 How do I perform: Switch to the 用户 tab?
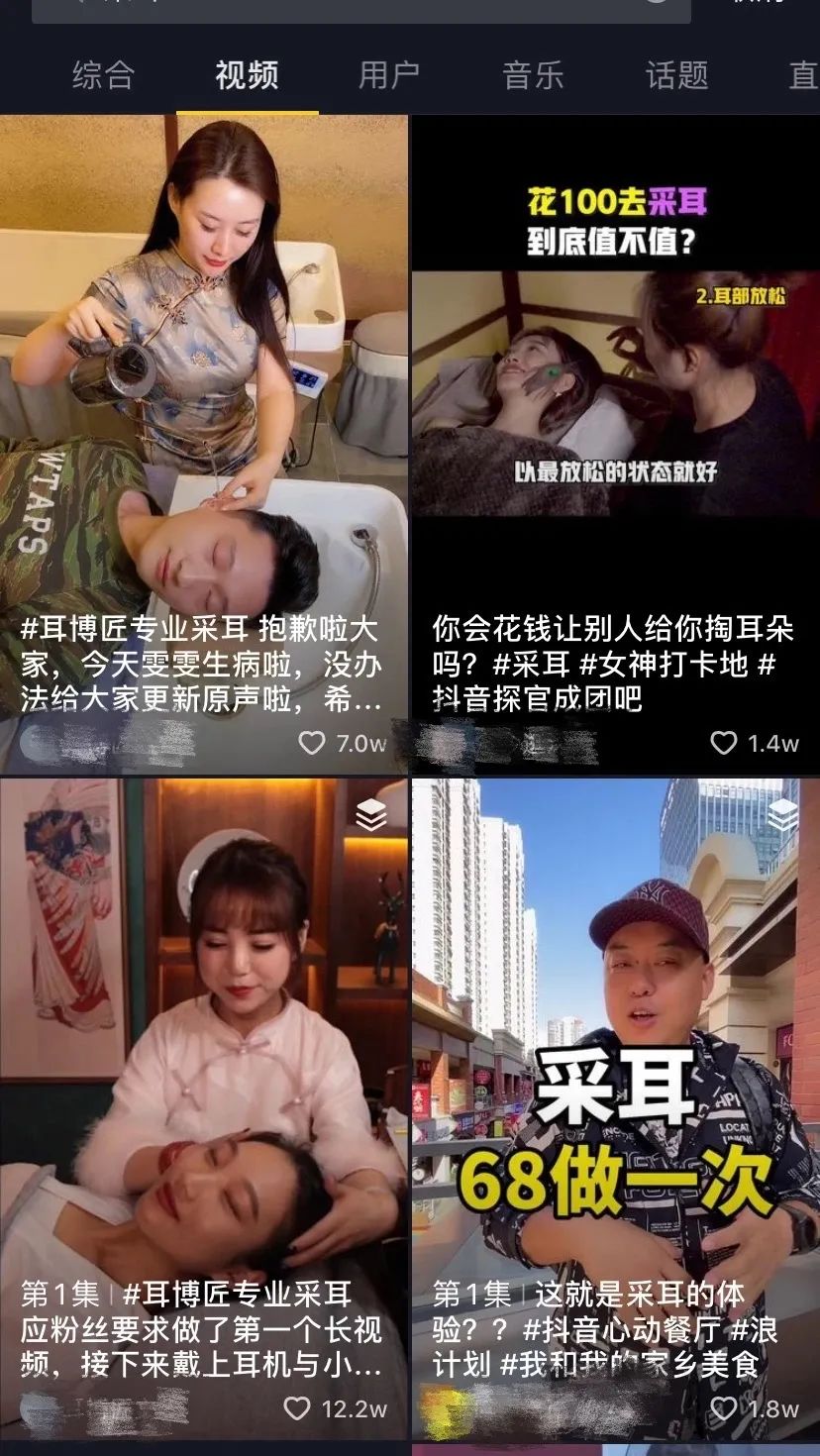click(389, 75)
